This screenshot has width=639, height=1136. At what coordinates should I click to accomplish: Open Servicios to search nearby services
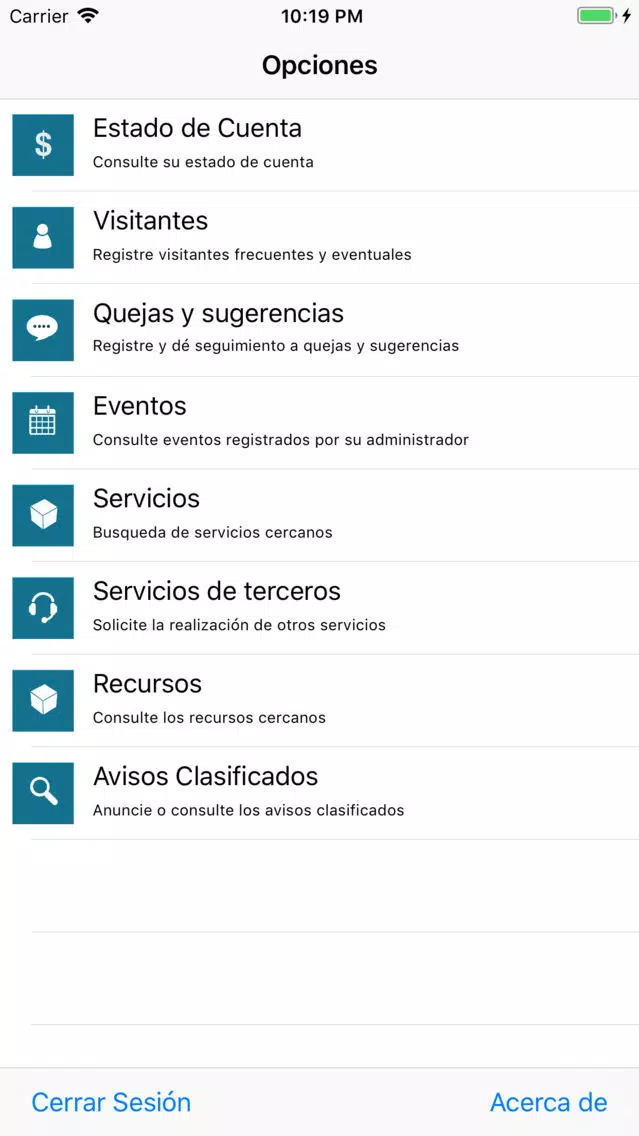pos(320,516)
